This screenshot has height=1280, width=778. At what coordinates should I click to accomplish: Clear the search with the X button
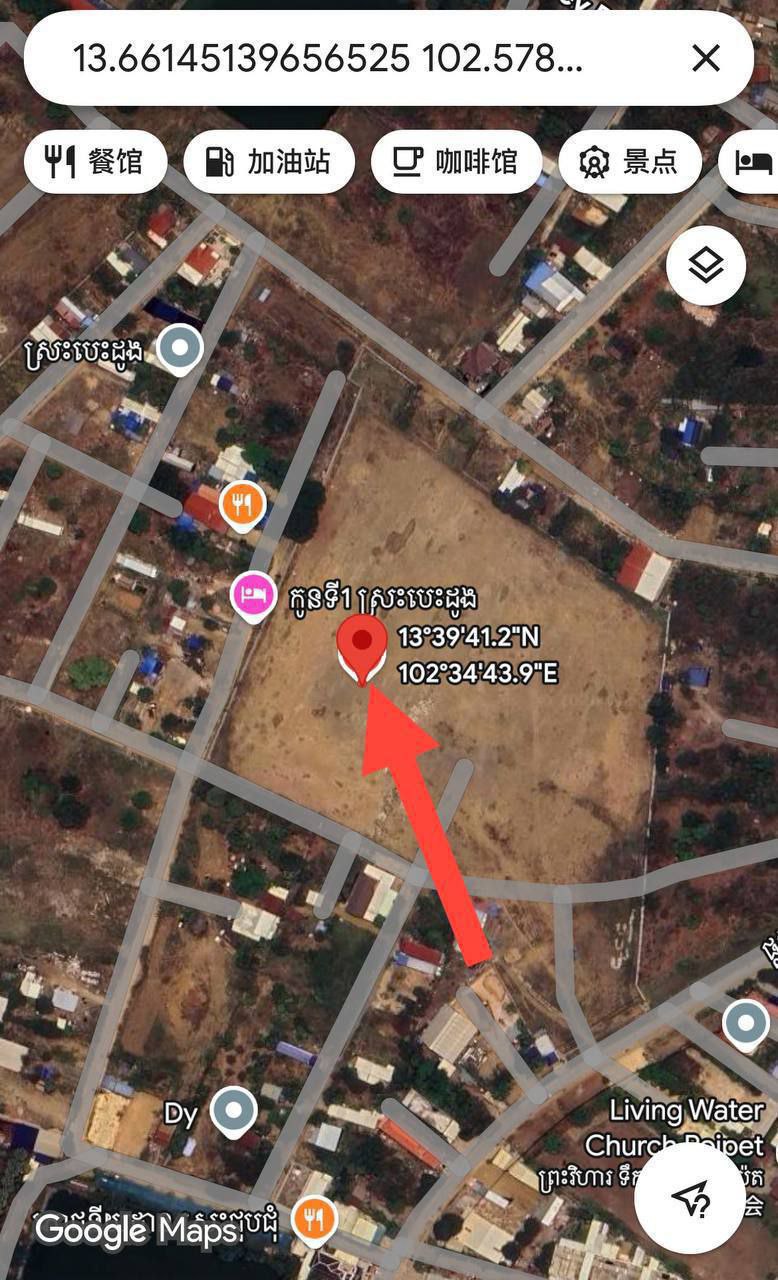pos(706,58)
